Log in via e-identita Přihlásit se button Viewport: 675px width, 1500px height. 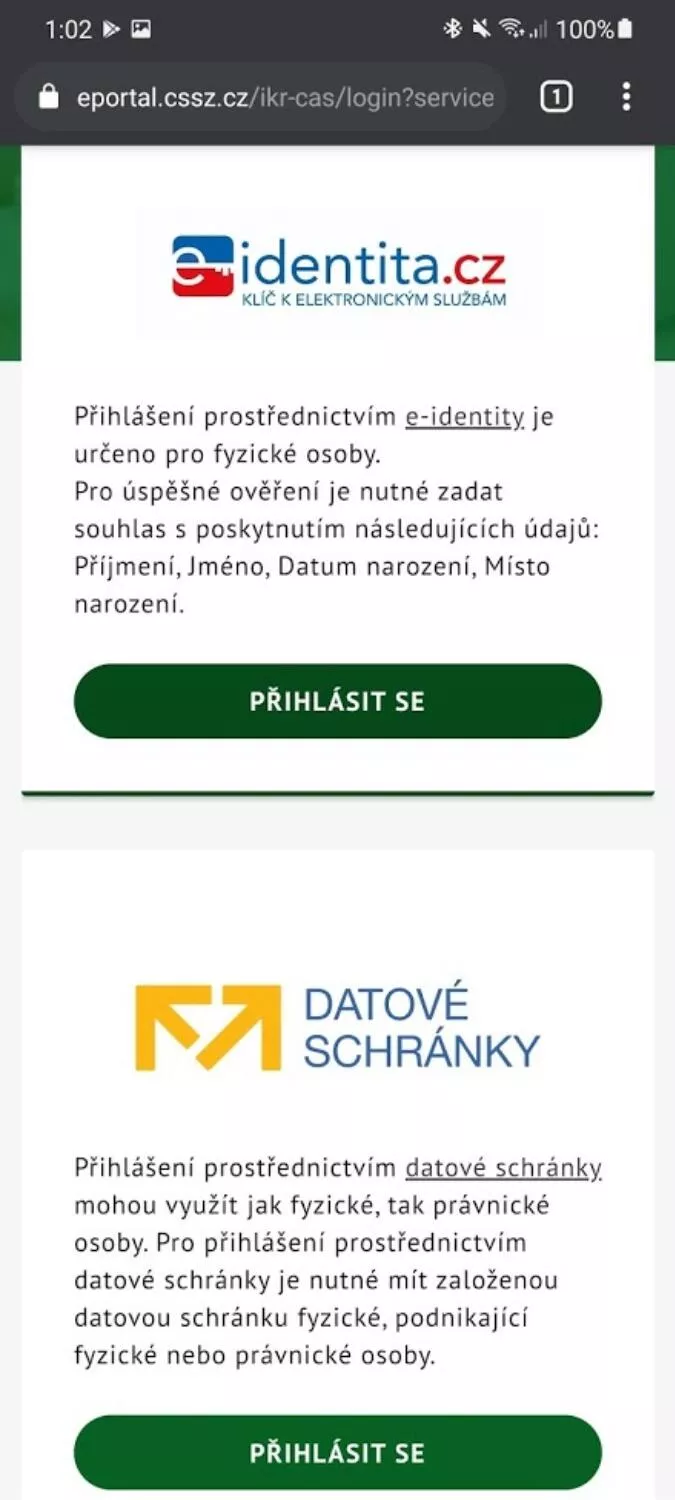pyautogui.click(x=338, y=701)
